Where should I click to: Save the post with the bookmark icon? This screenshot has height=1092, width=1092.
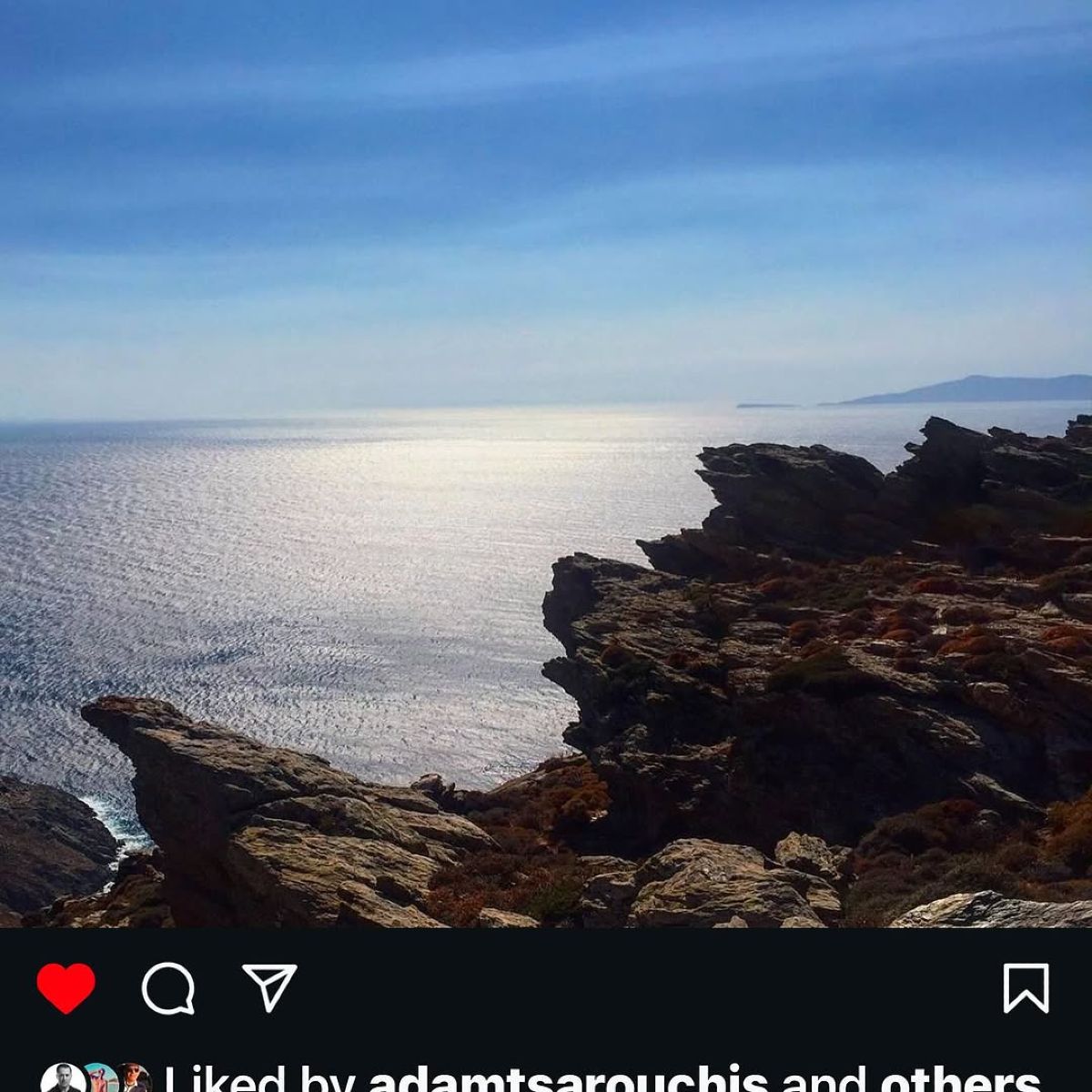(1026, 988)
